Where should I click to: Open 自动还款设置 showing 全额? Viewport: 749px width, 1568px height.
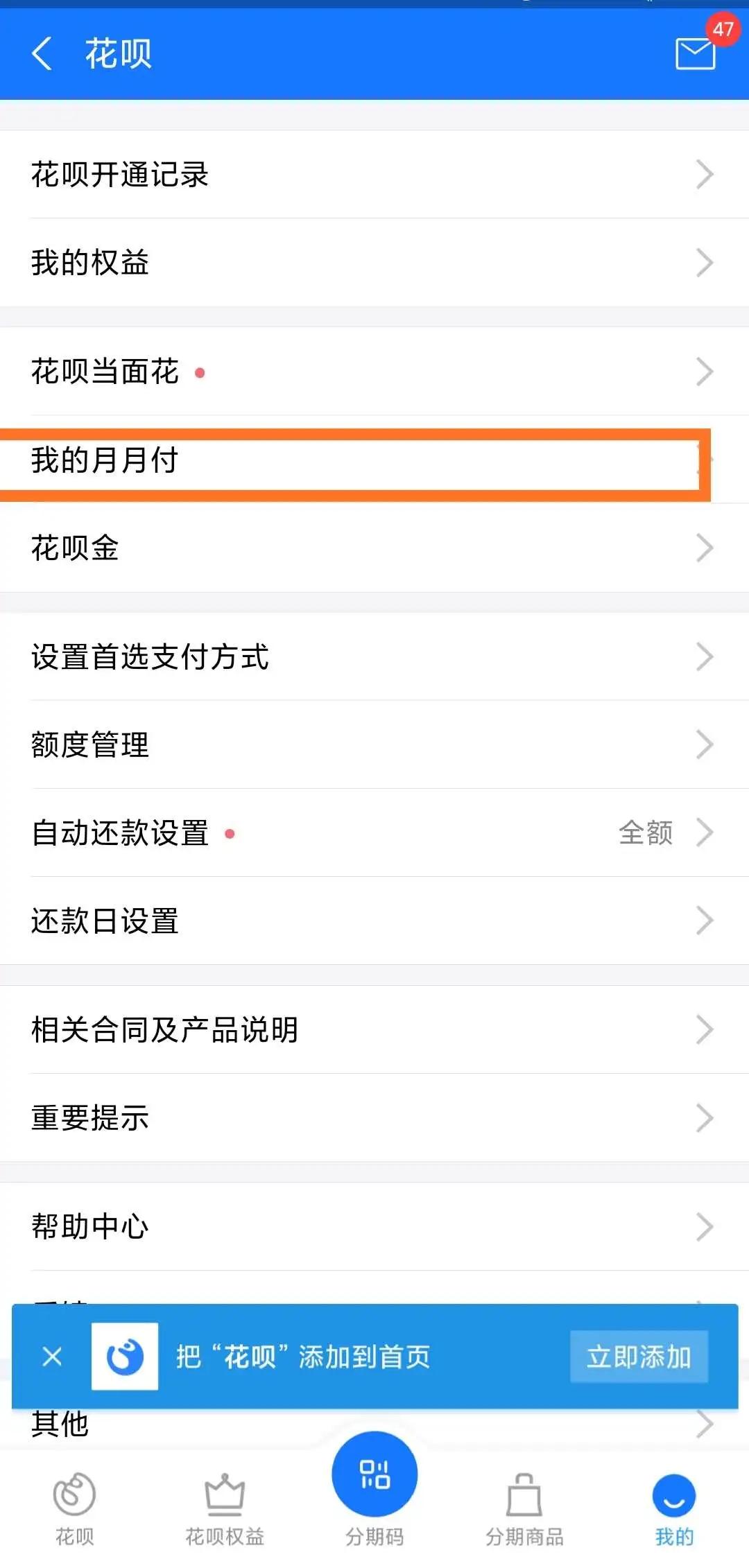pos(374,833)
